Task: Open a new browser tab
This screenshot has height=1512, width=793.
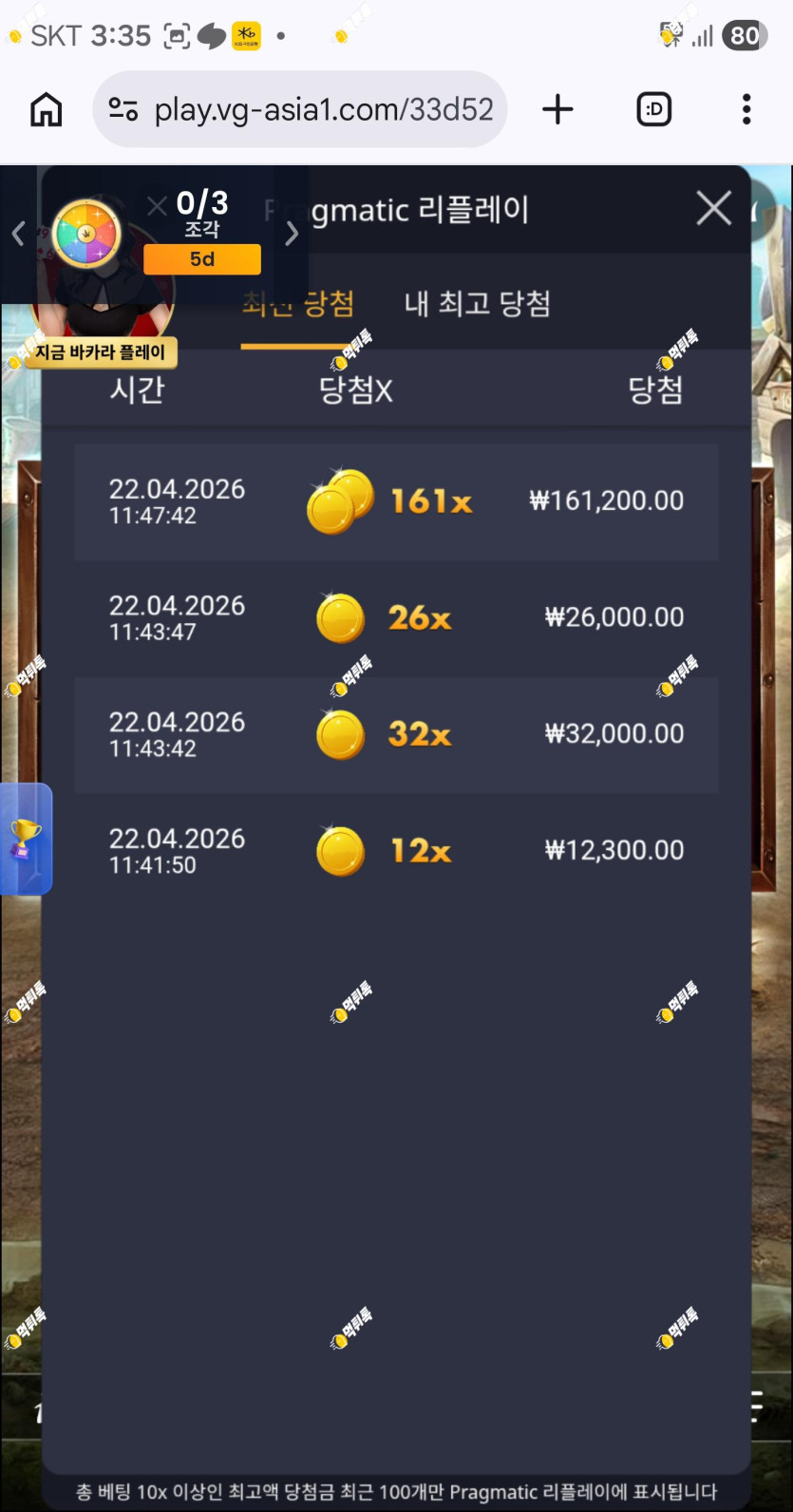Action: [557, 109]
